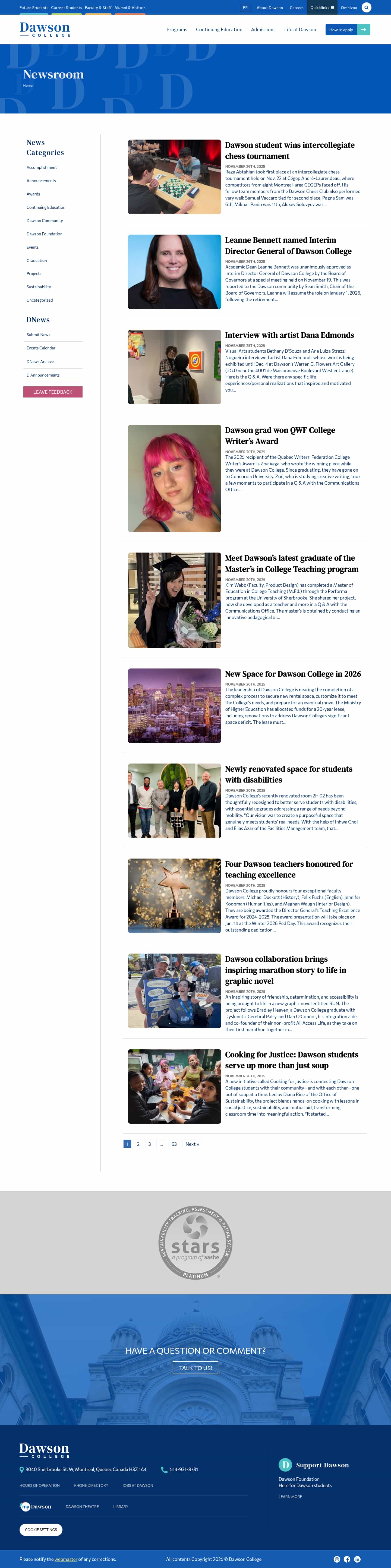Open Cookie Settings
The width and height of the screenshot is (391, 1568).
(x=41, y=1529)
